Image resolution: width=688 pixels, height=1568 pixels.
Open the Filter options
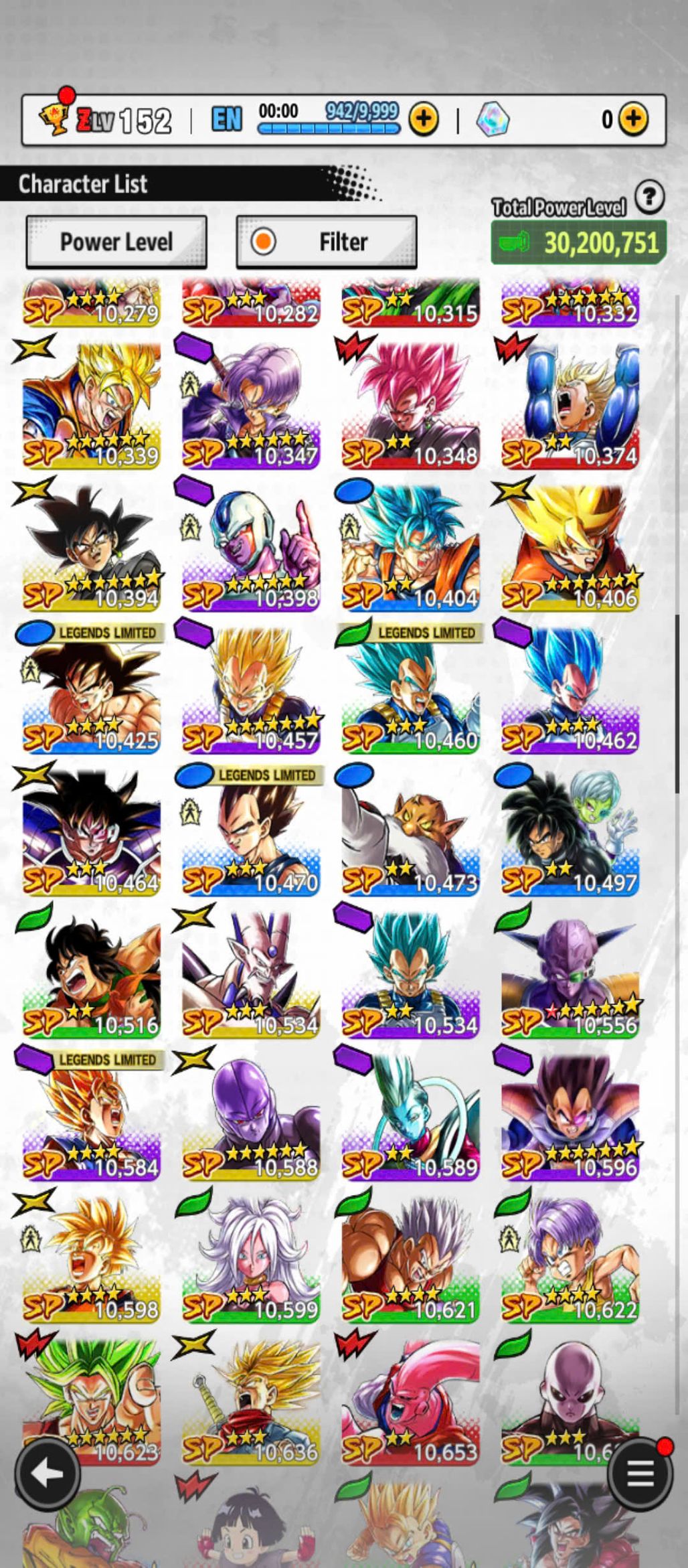click(x=327, y=242)
